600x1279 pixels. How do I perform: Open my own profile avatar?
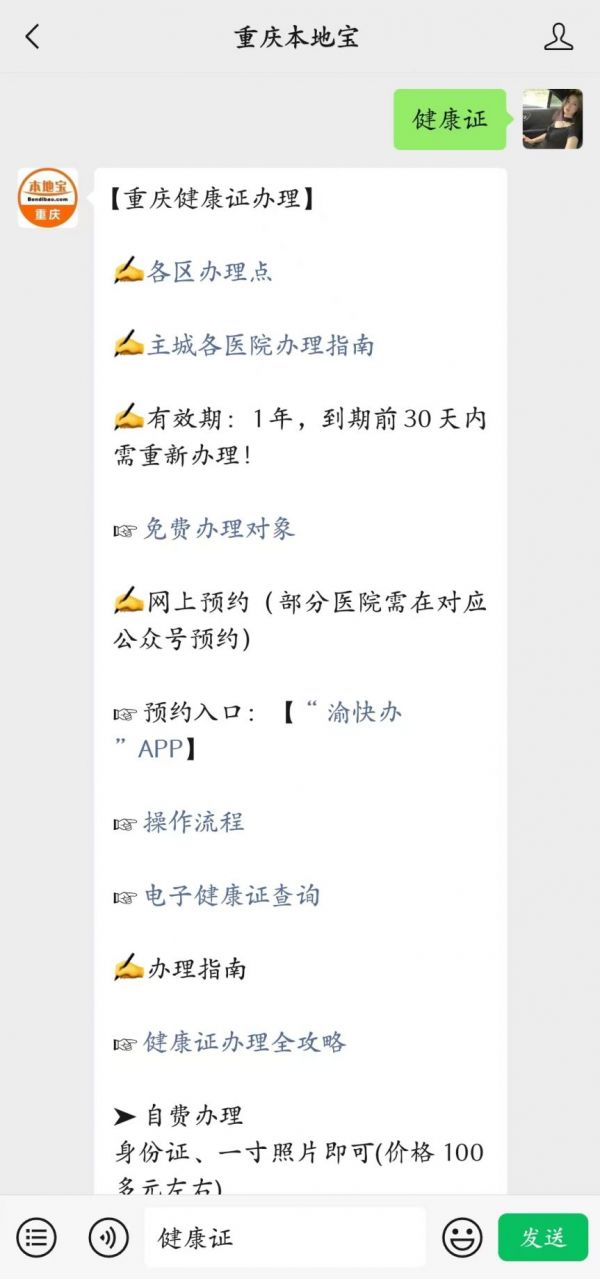click(x=552, y=119)
